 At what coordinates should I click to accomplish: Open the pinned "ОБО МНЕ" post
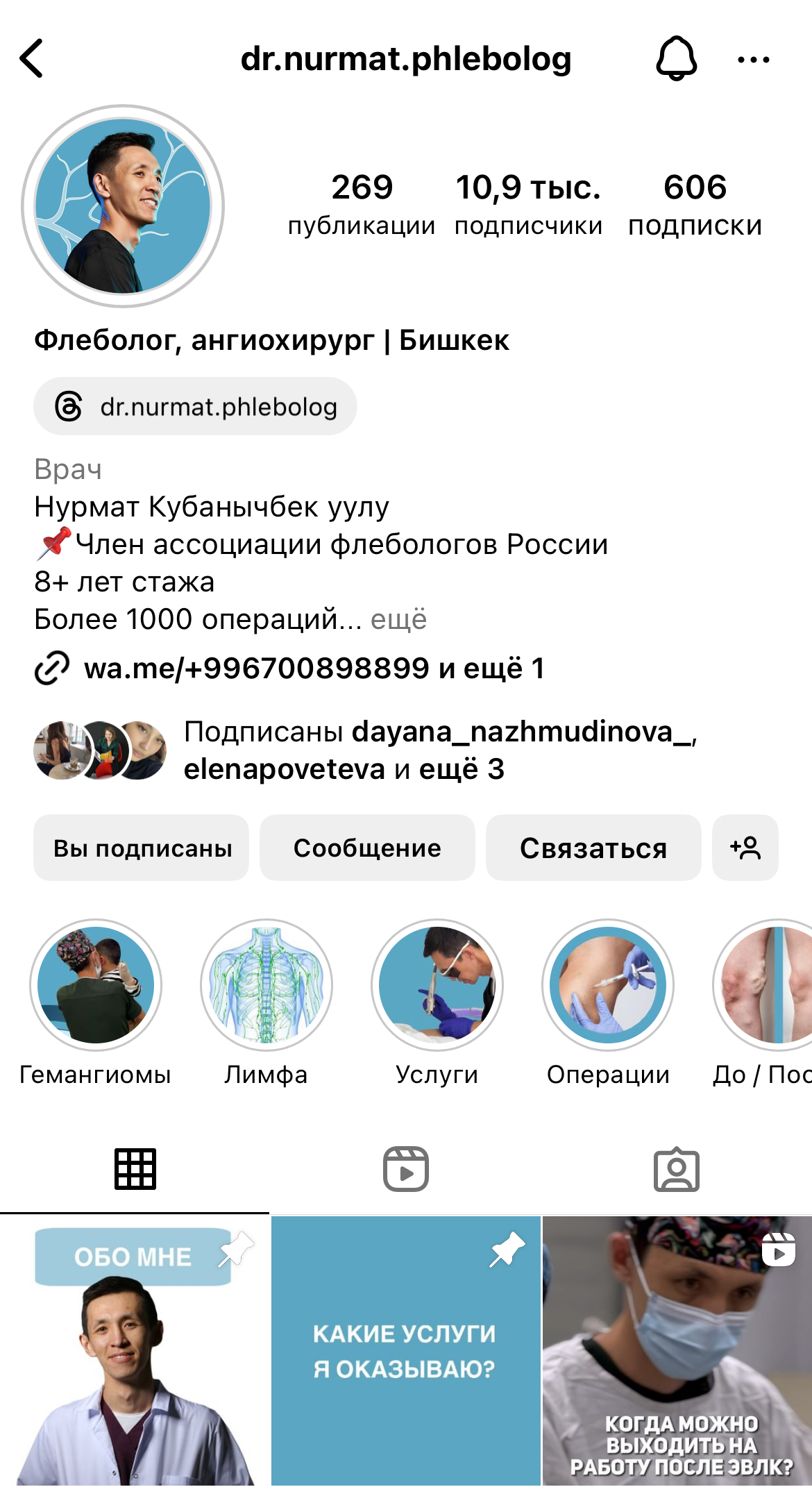135,1354
